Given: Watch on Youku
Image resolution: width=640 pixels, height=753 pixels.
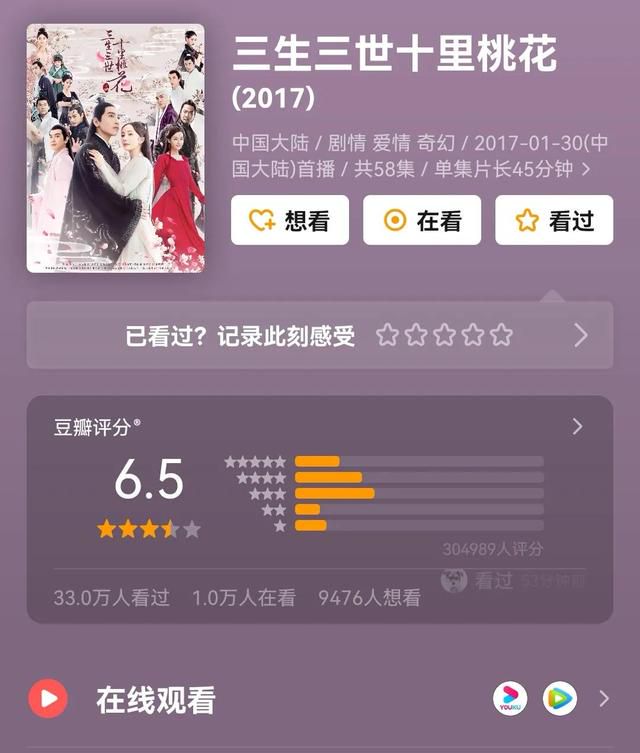Looking at the screenshot, I should pos(510,699).
